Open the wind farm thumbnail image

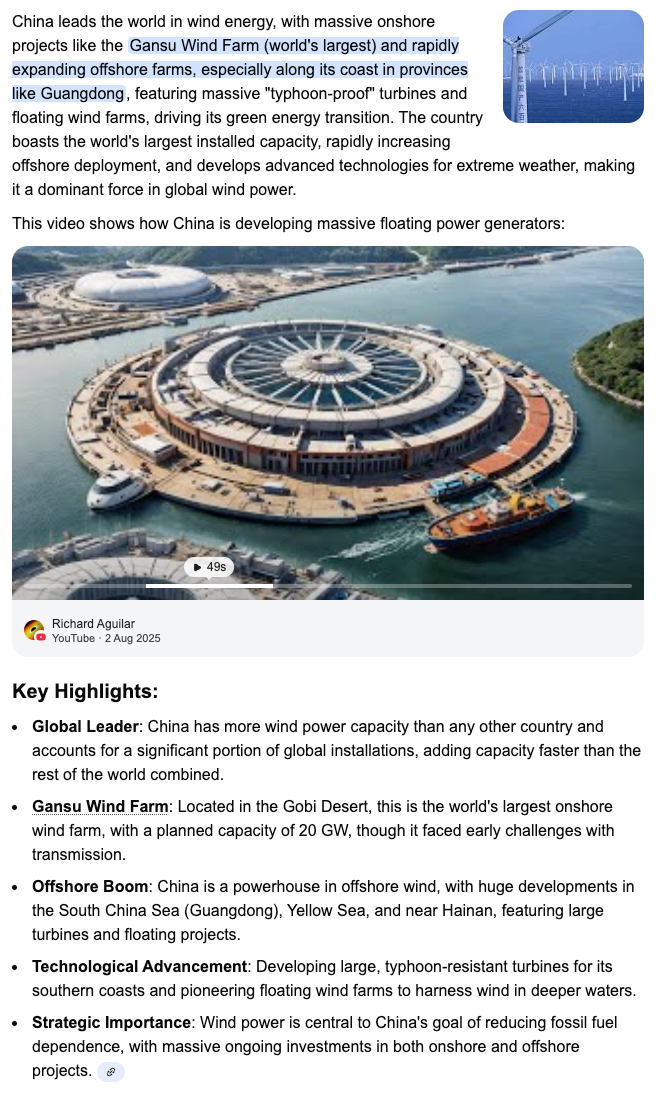(x=573, y=67)
